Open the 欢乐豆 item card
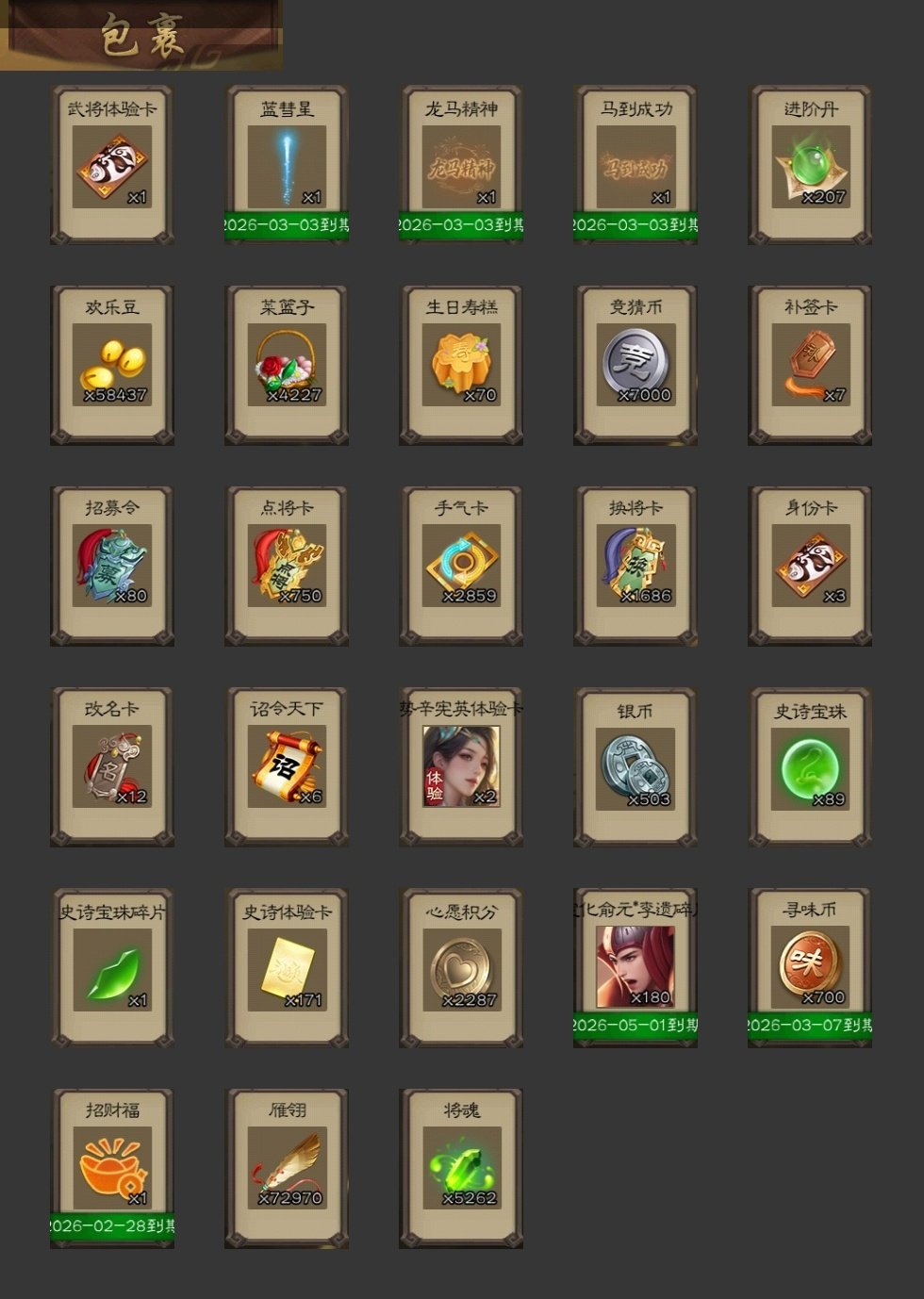Screen dimensions: 924x1299 112,366
